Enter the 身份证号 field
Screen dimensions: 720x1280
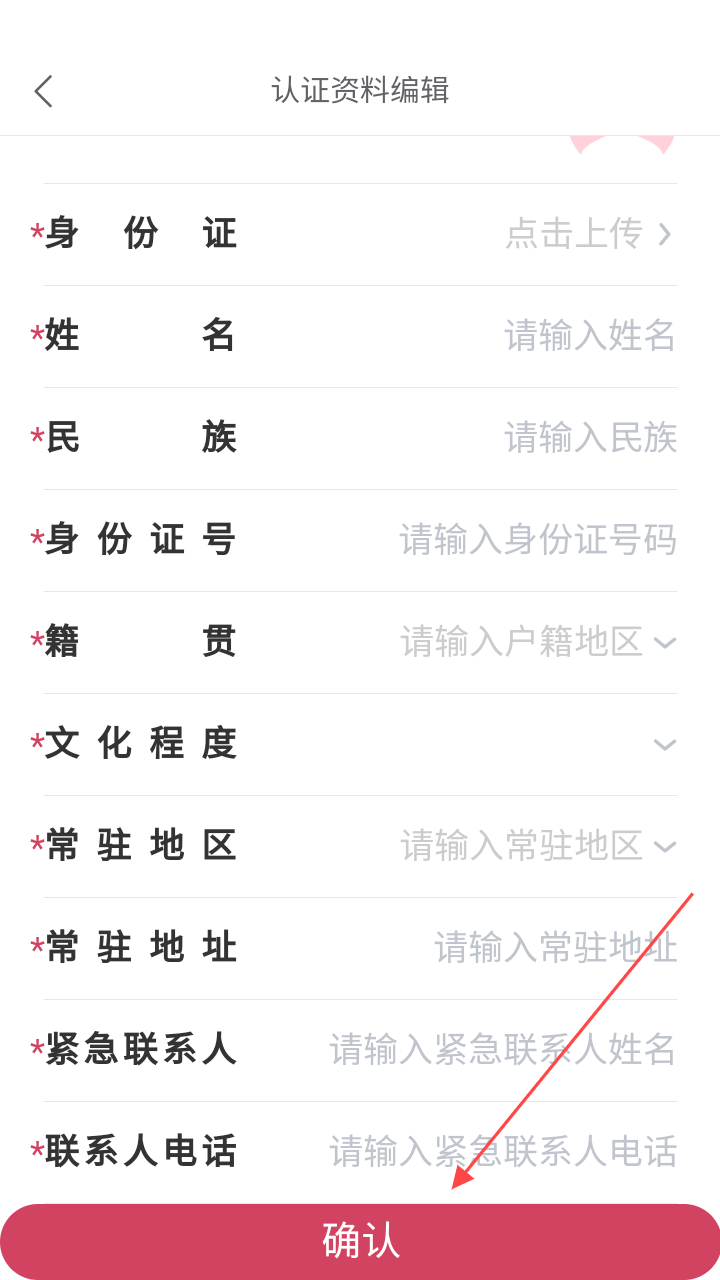tap(538, 540)
